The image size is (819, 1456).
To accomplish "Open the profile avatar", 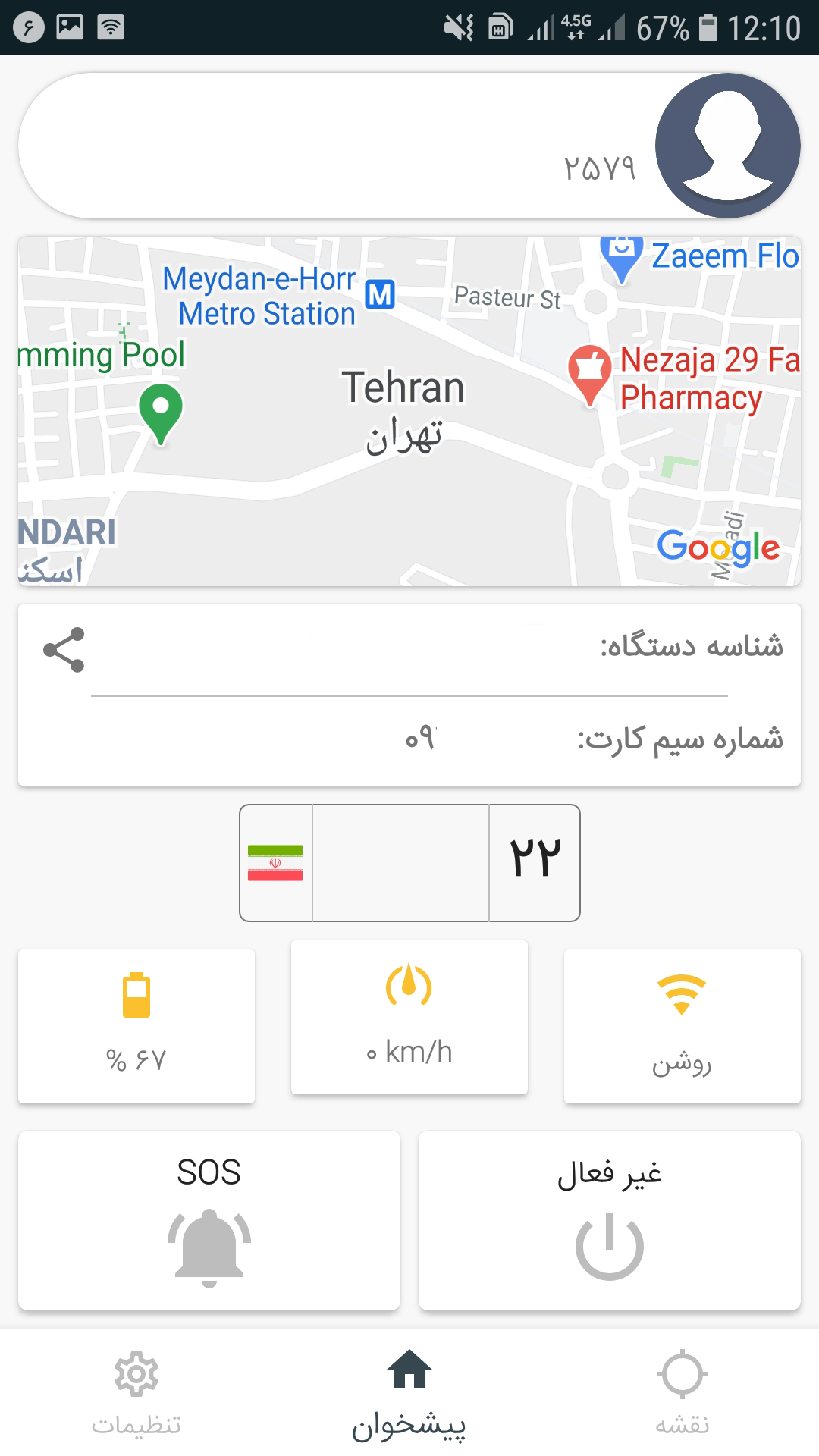I will pyautogui.click(x=727, y=146).
